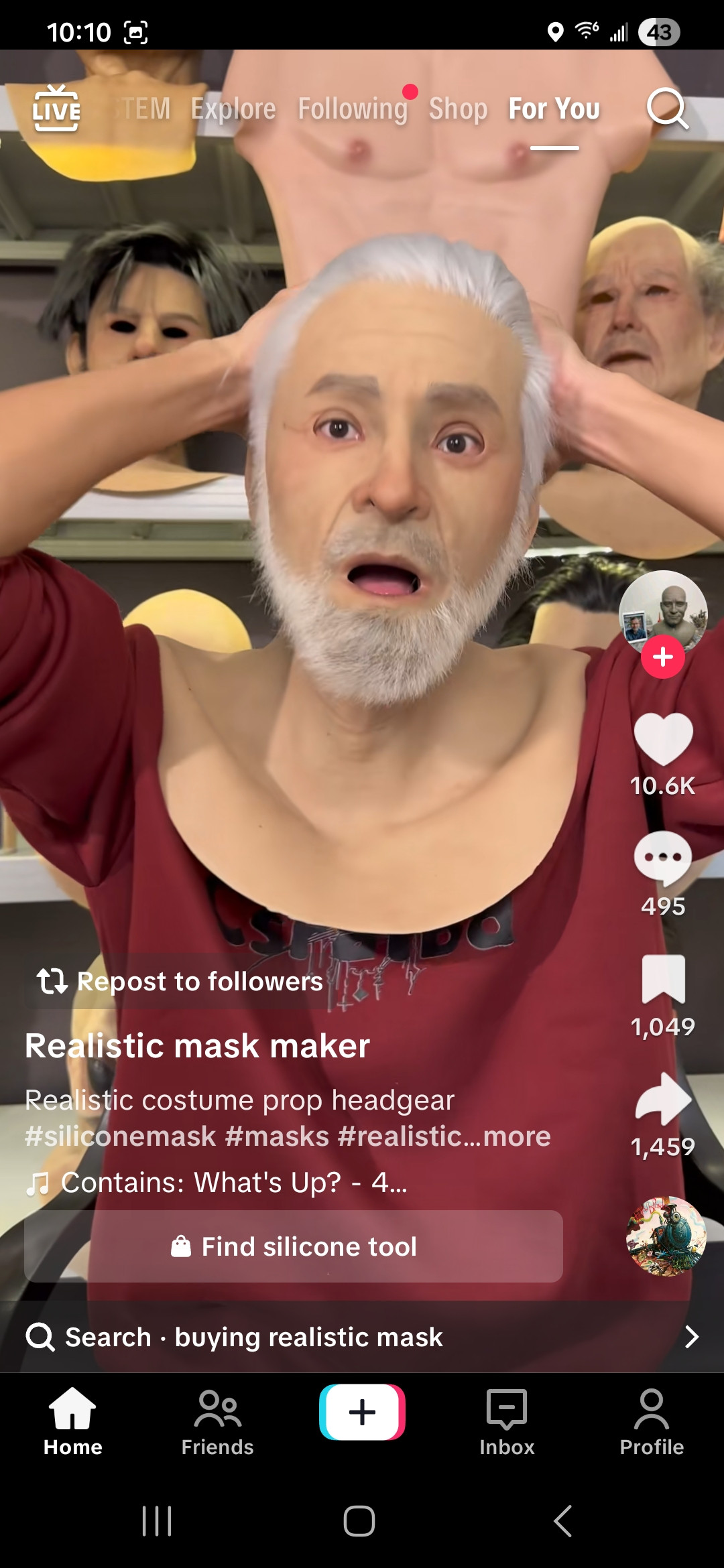Switch to the Shop tab
This screenshot has width=724, height=1568.
(x=458, y=109)
